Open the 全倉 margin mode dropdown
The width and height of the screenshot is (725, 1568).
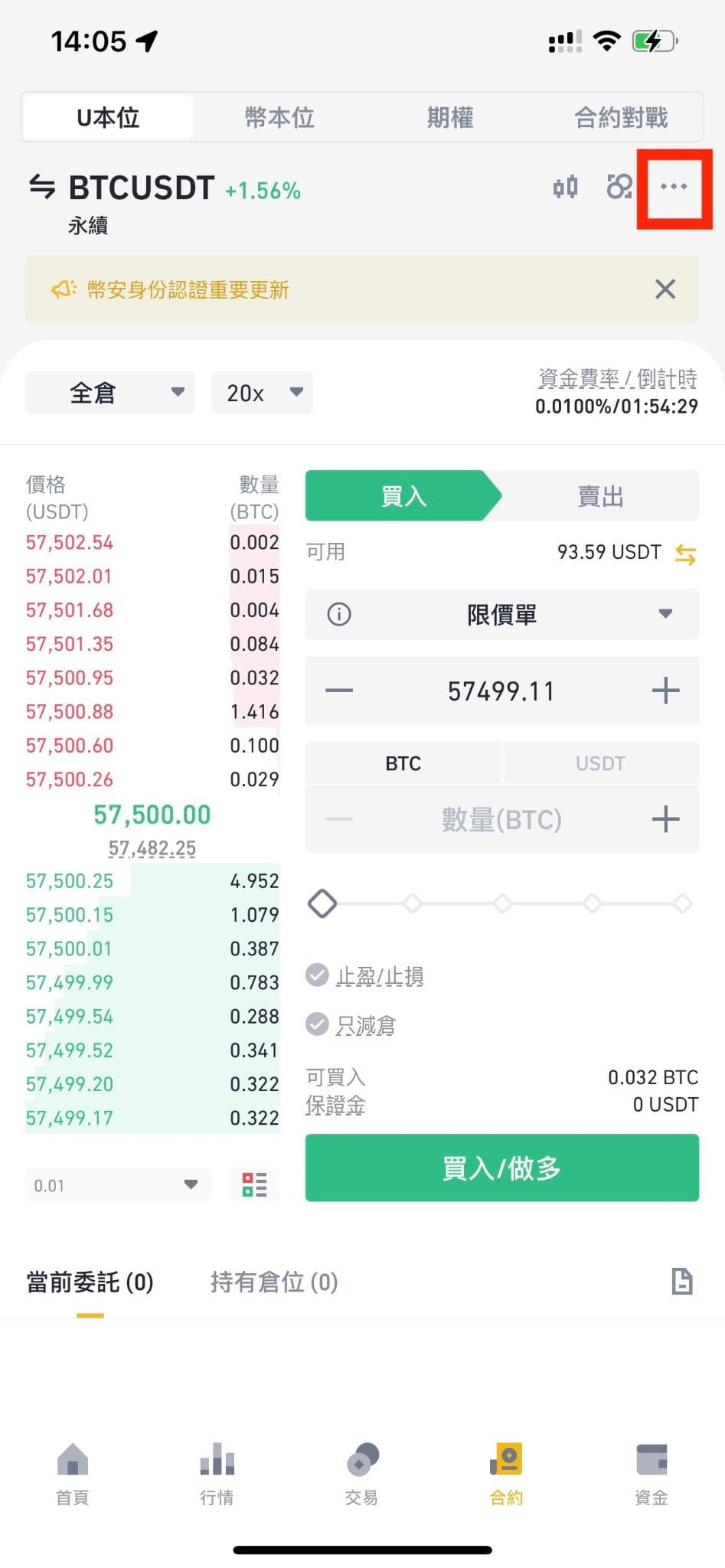click(109, 393)
